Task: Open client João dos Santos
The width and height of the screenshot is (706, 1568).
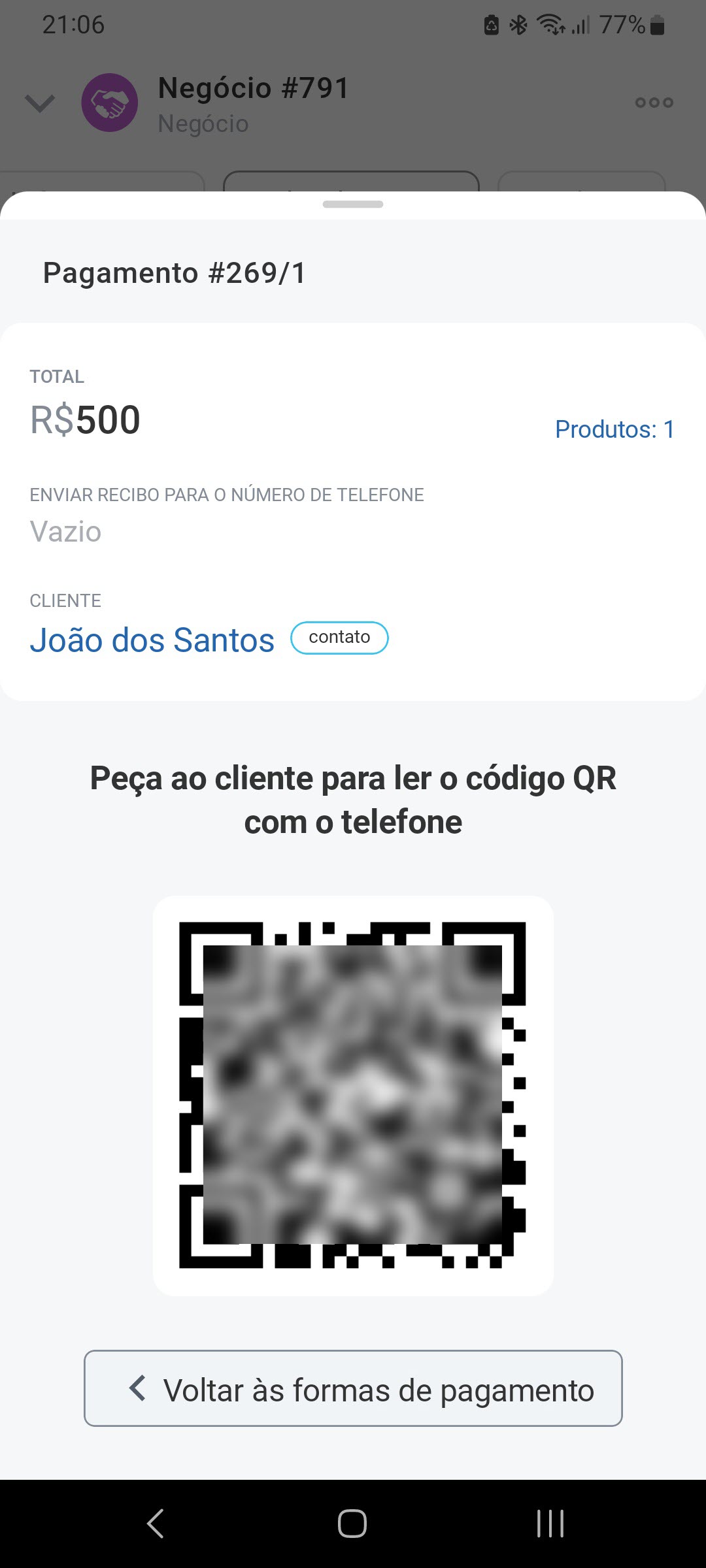Action: pyautogui.click(x=152, y=640)
